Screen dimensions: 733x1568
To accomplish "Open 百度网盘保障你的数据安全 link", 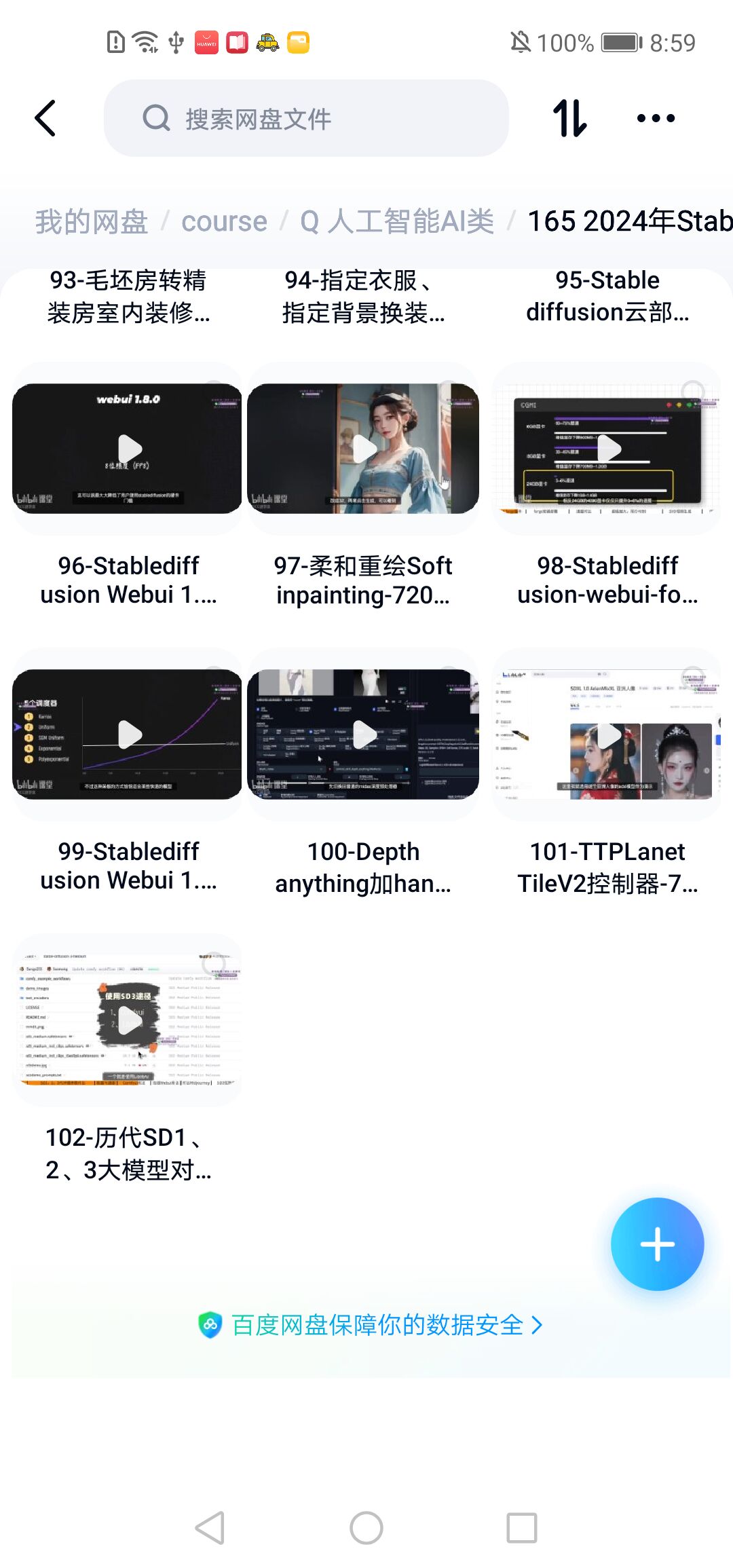I will (x=370, y=1325).
